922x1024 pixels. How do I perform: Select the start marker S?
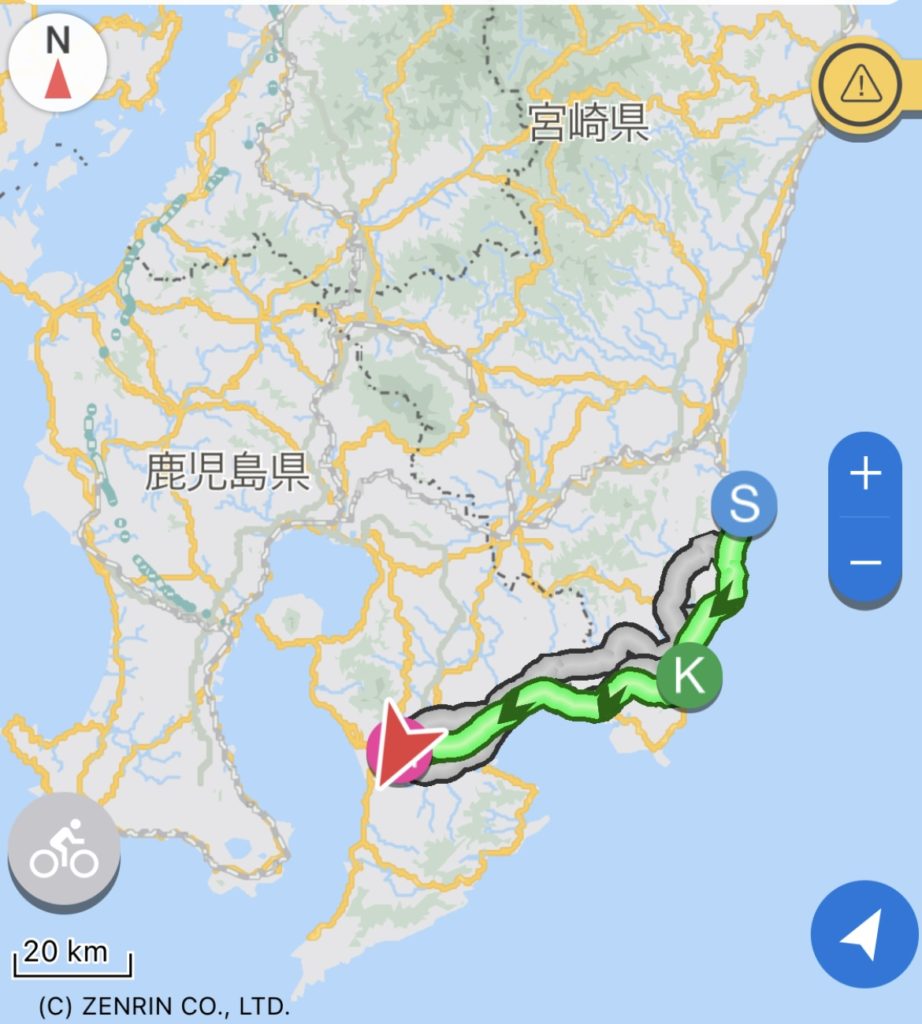(744, 505)
